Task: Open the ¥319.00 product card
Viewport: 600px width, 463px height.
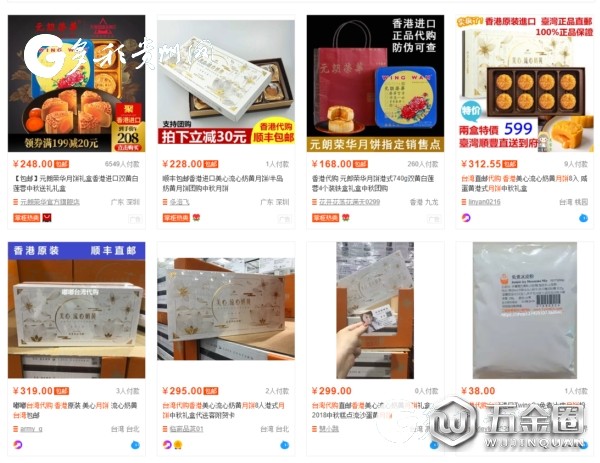Action: tap(75, 312)
